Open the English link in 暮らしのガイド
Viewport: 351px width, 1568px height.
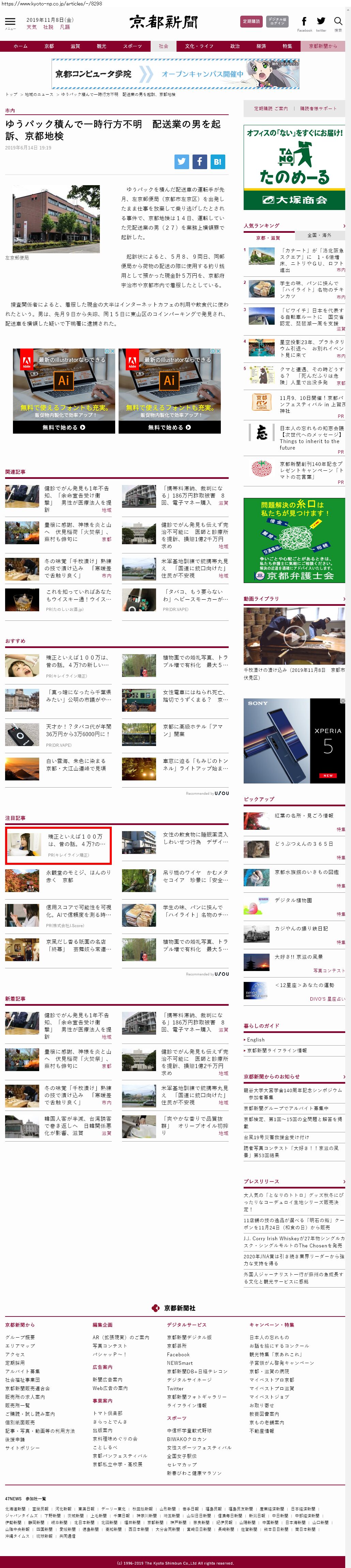coord(256,1040)
